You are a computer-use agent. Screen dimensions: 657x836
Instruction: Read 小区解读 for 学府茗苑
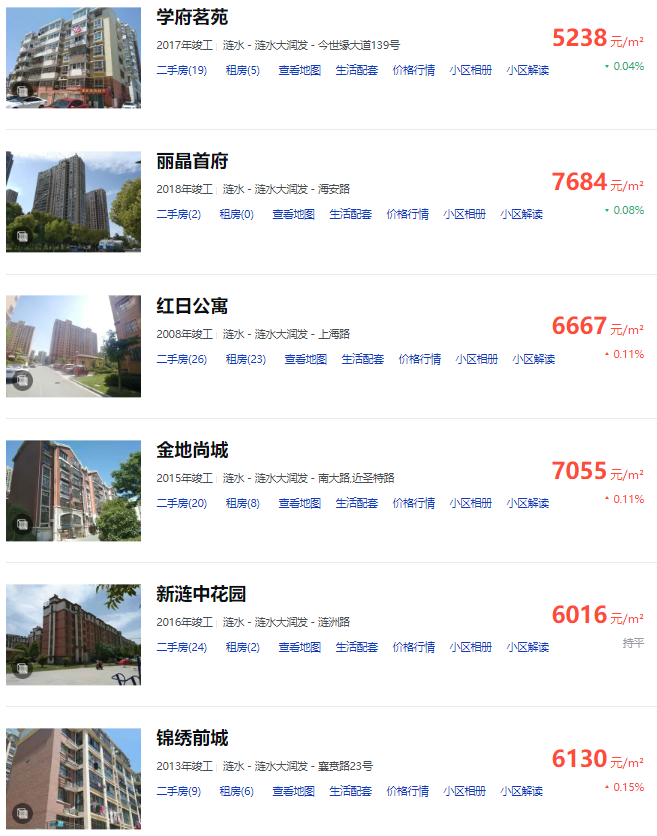527,70
